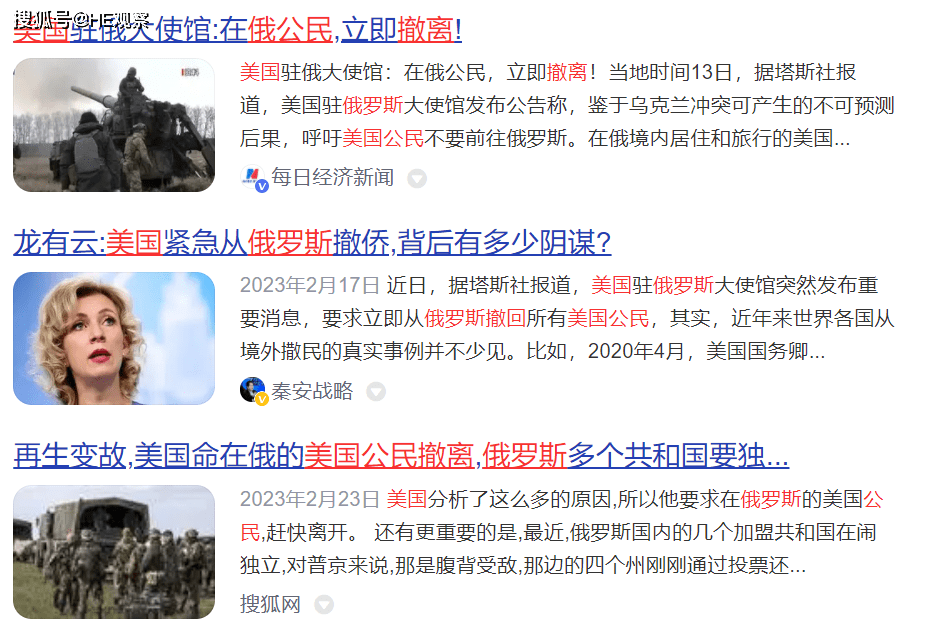Open the headline link '龙有云:美国紧急从俄罗斯撤侨'
The width and height of the screenshot is (926, 622).
(311, 243)
